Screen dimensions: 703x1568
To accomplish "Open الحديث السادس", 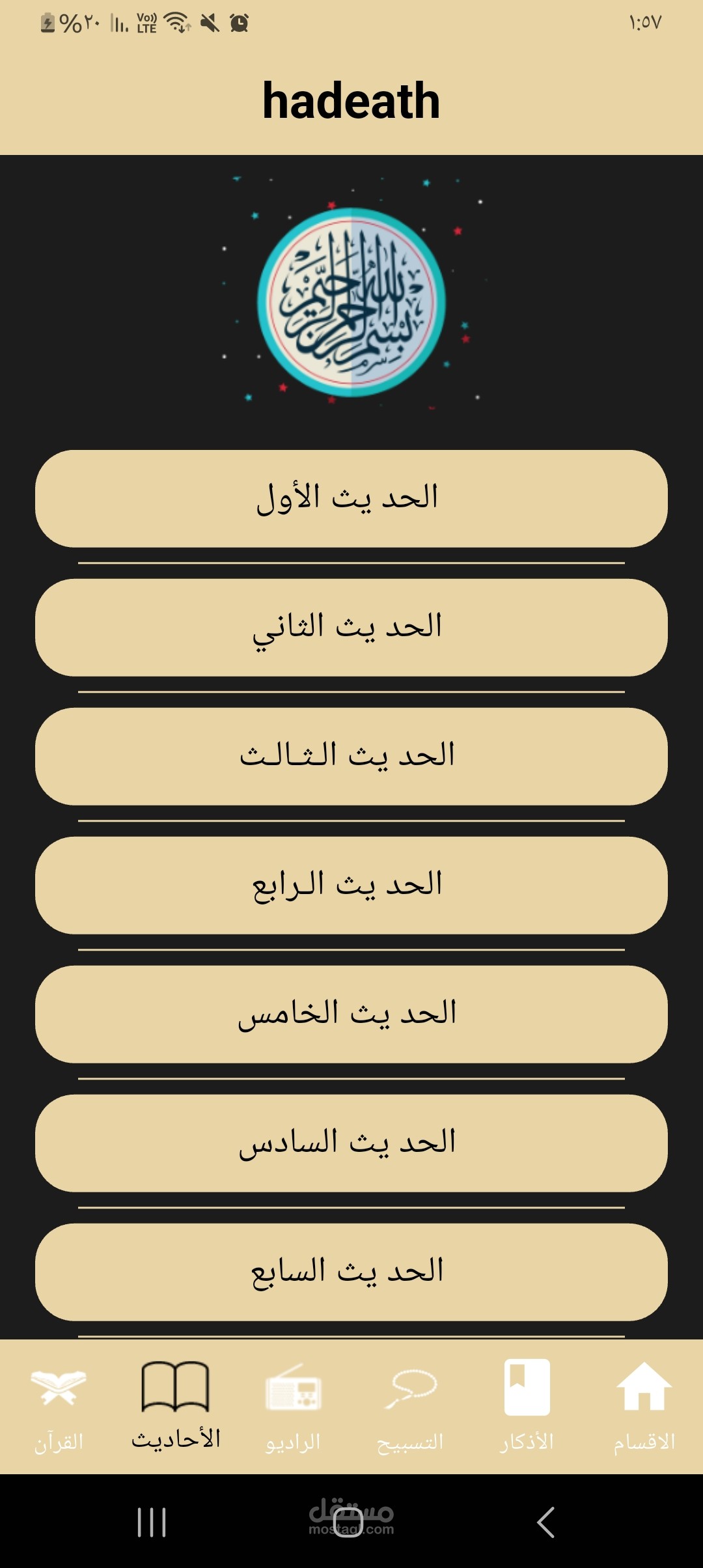I will click(x=351, y=1143).
